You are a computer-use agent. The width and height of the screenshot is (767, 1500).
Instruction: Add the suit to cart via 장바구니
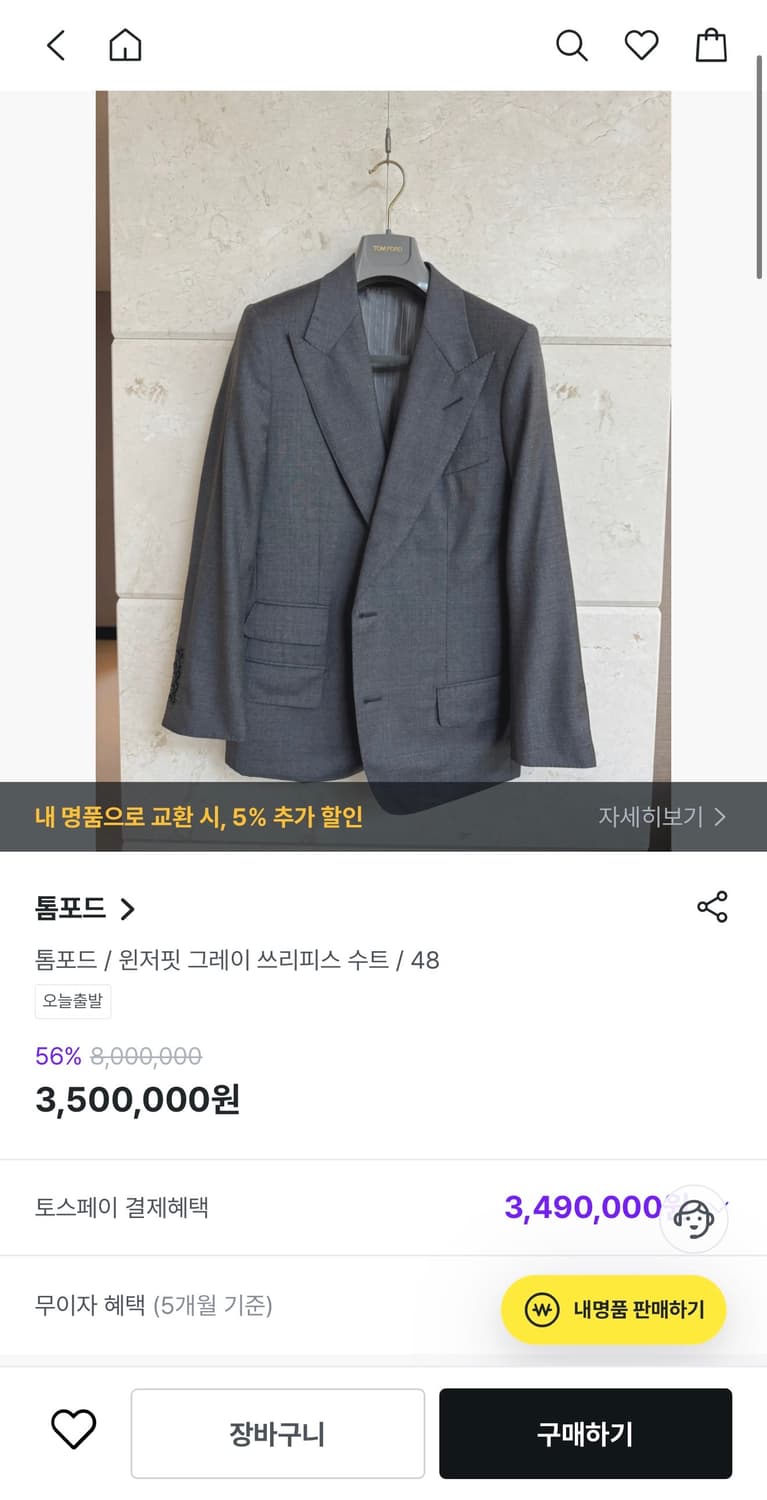click(x=277, y=1433)
